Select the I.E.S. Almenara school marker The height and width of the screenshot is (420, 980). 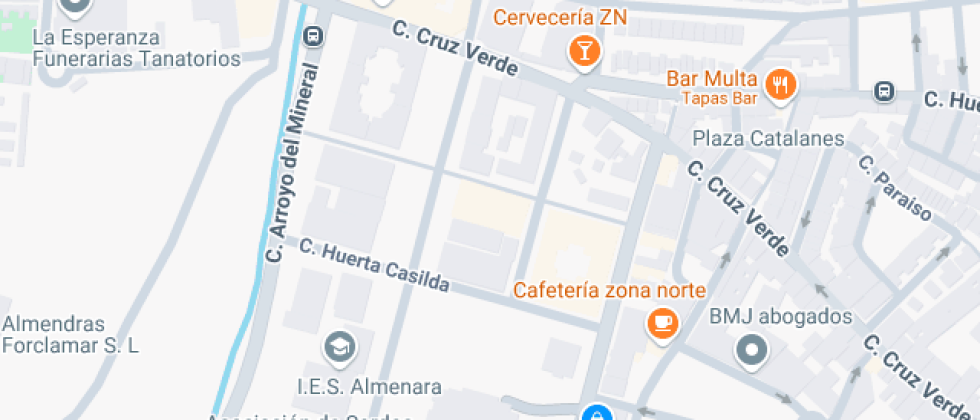click(340, 347)
